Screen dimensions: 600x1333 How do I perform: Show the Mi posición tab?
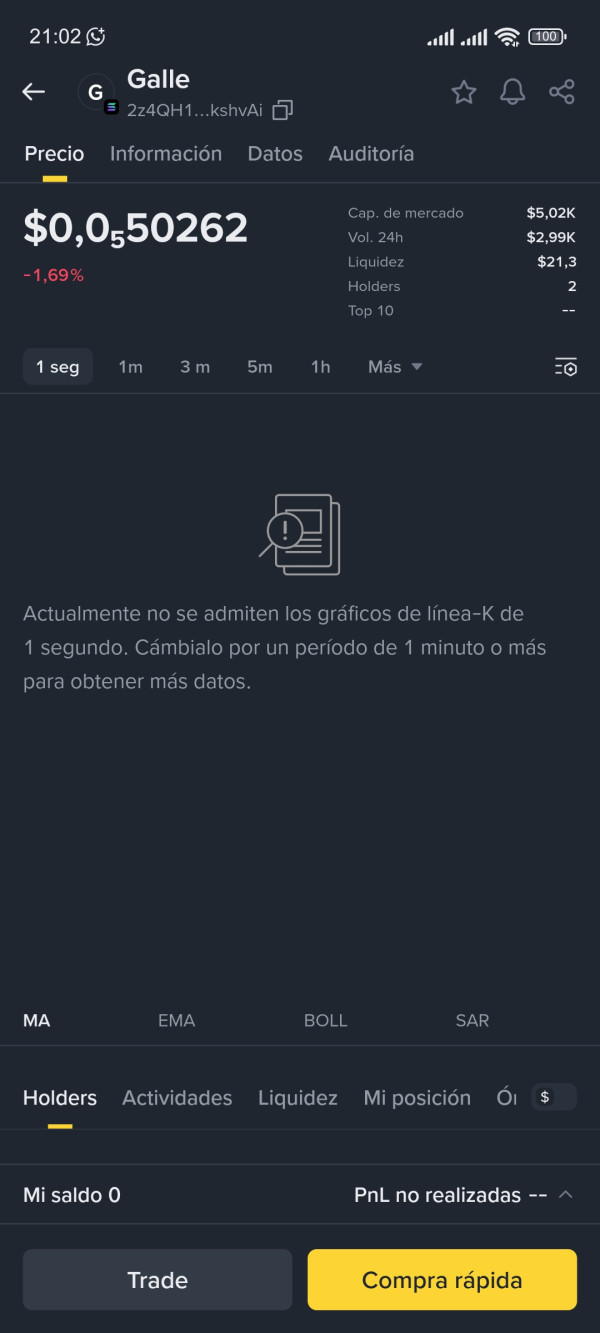tap(417, 1098)
